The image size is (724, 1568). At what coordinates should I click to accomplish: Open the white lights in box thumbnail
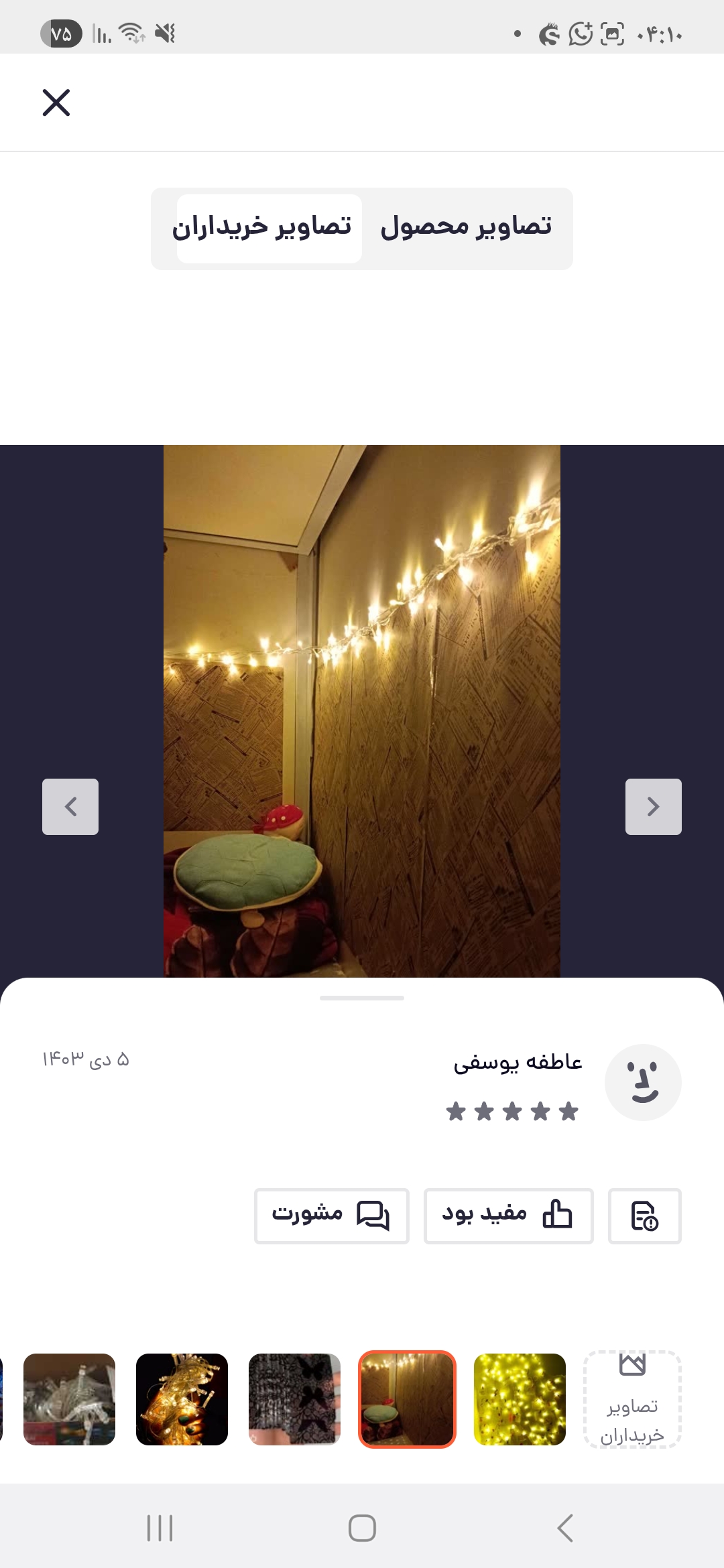69,1399
